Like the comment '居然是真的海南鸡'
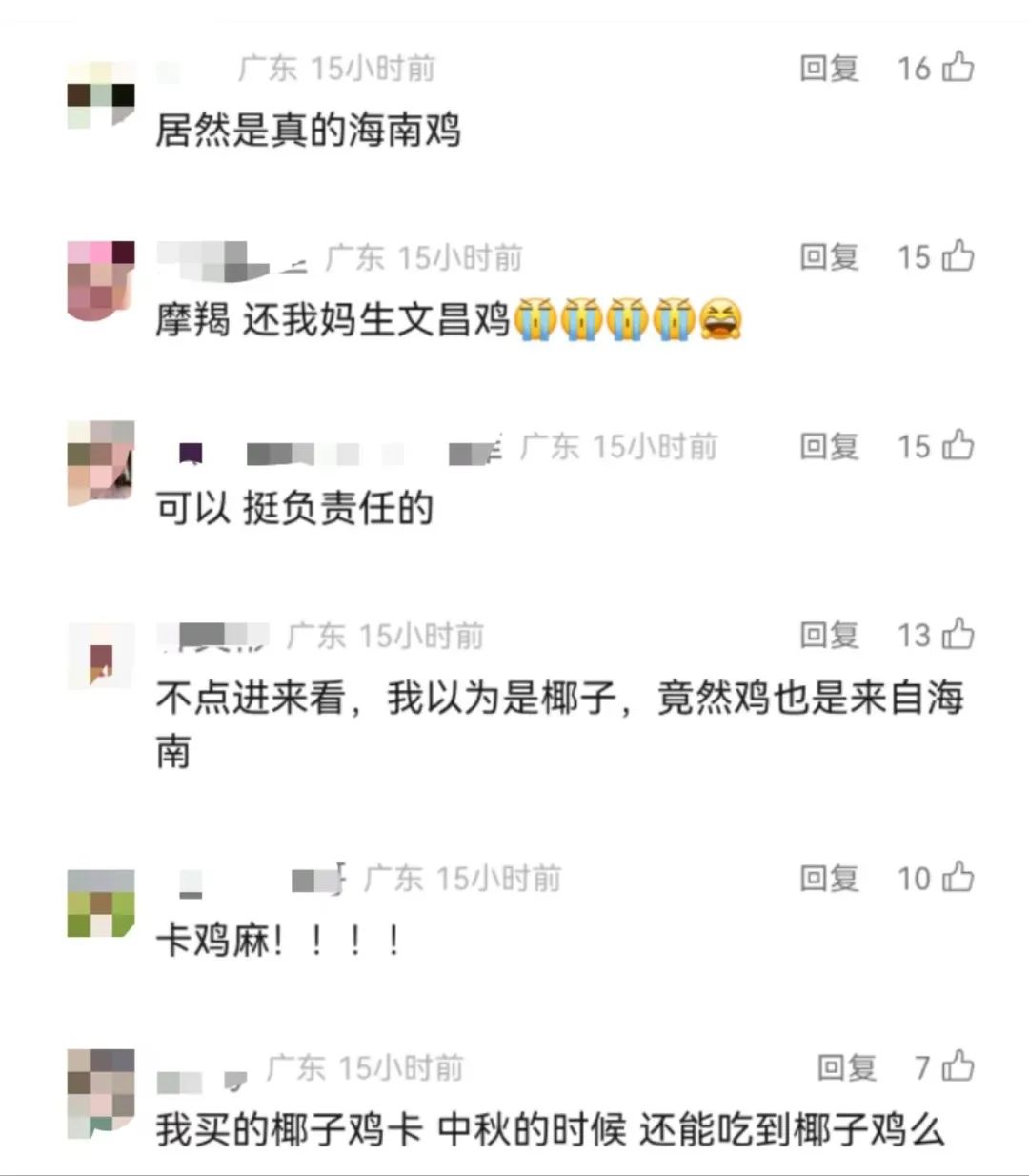This screenshot has height=1176, width=1029. click(x=958, y=67)
